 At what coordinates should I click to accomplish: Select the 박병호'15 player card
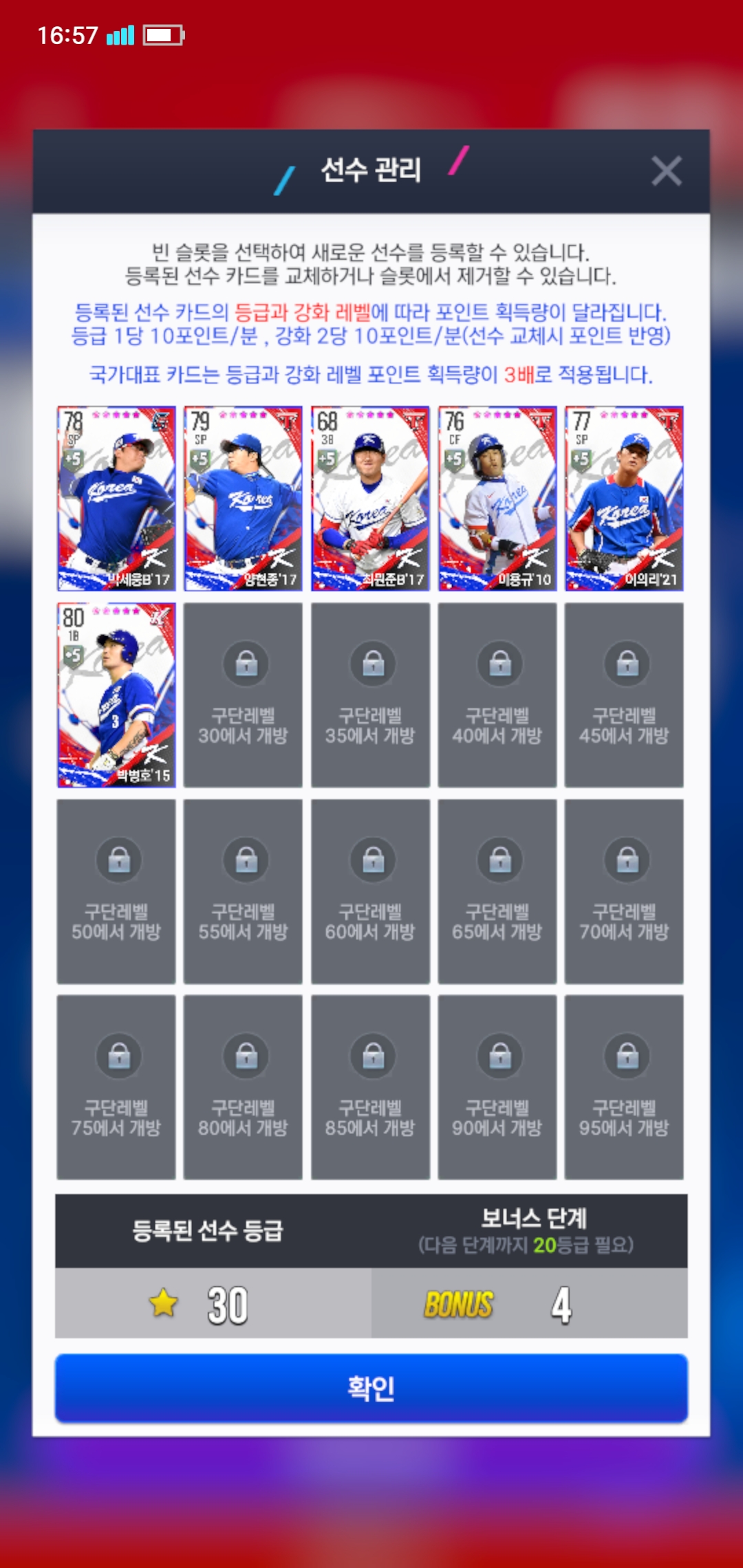[116, 695]
